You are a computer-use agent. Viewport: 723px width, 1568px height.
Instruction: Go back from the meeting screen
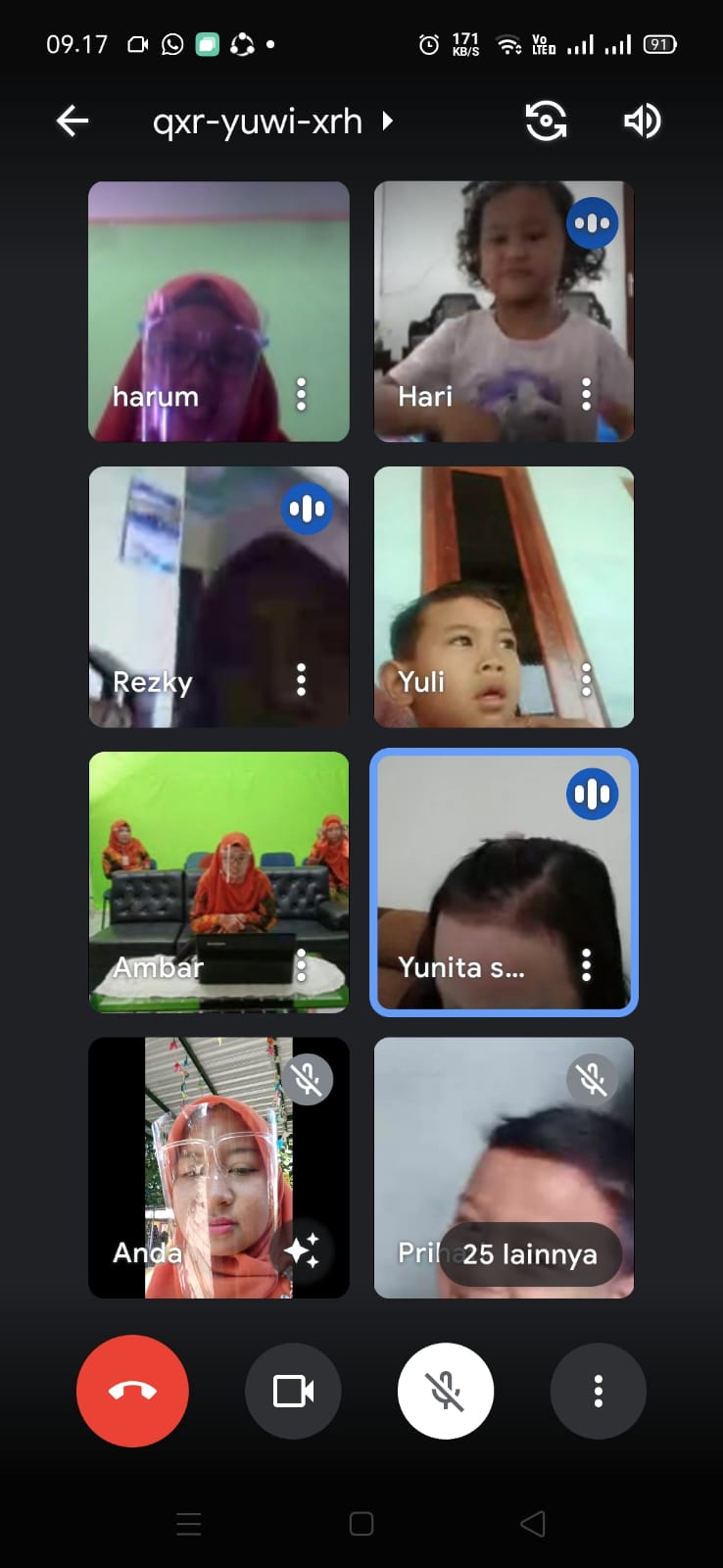pyautogui.click(x=72, y=122)
